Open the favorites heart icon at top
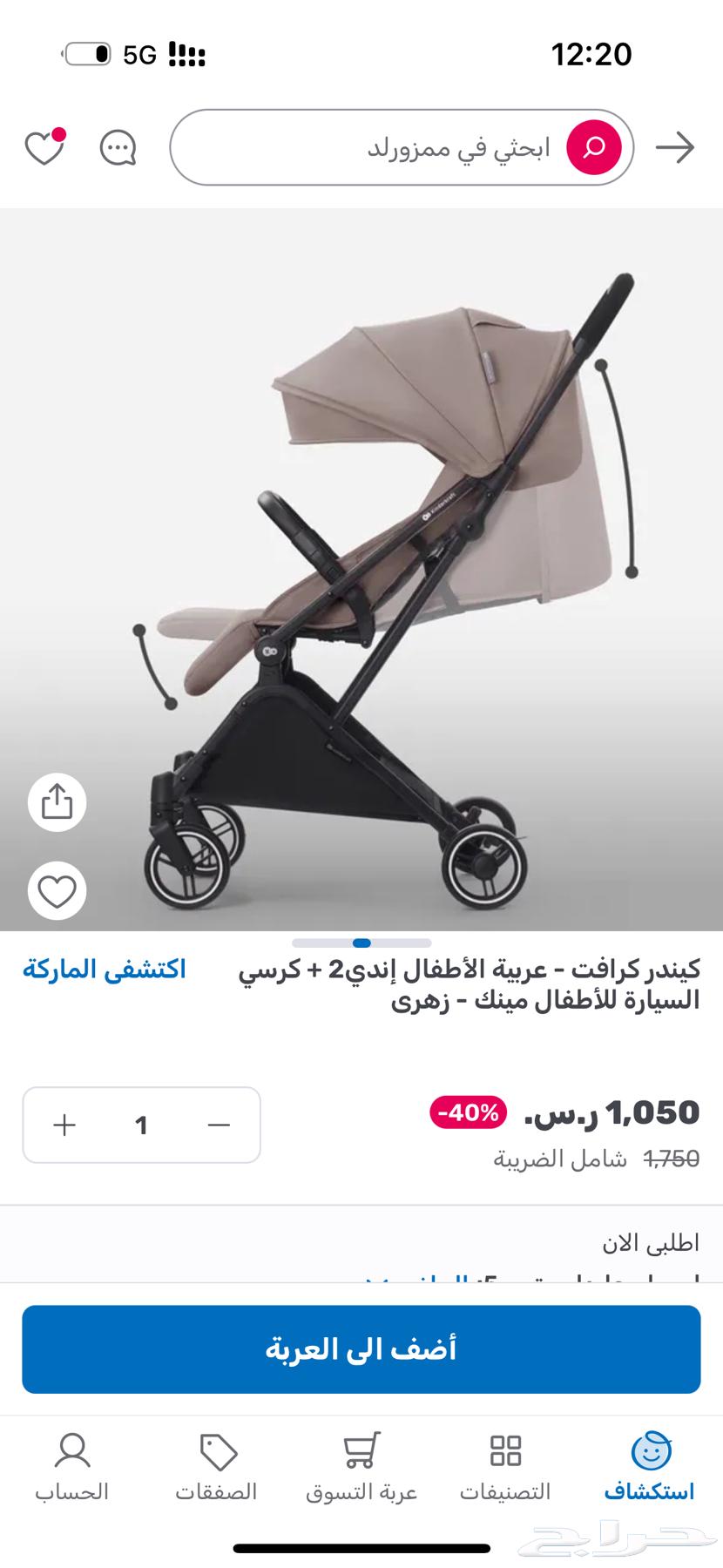The width and height of the screenshot is (723, 1568). 43,146
